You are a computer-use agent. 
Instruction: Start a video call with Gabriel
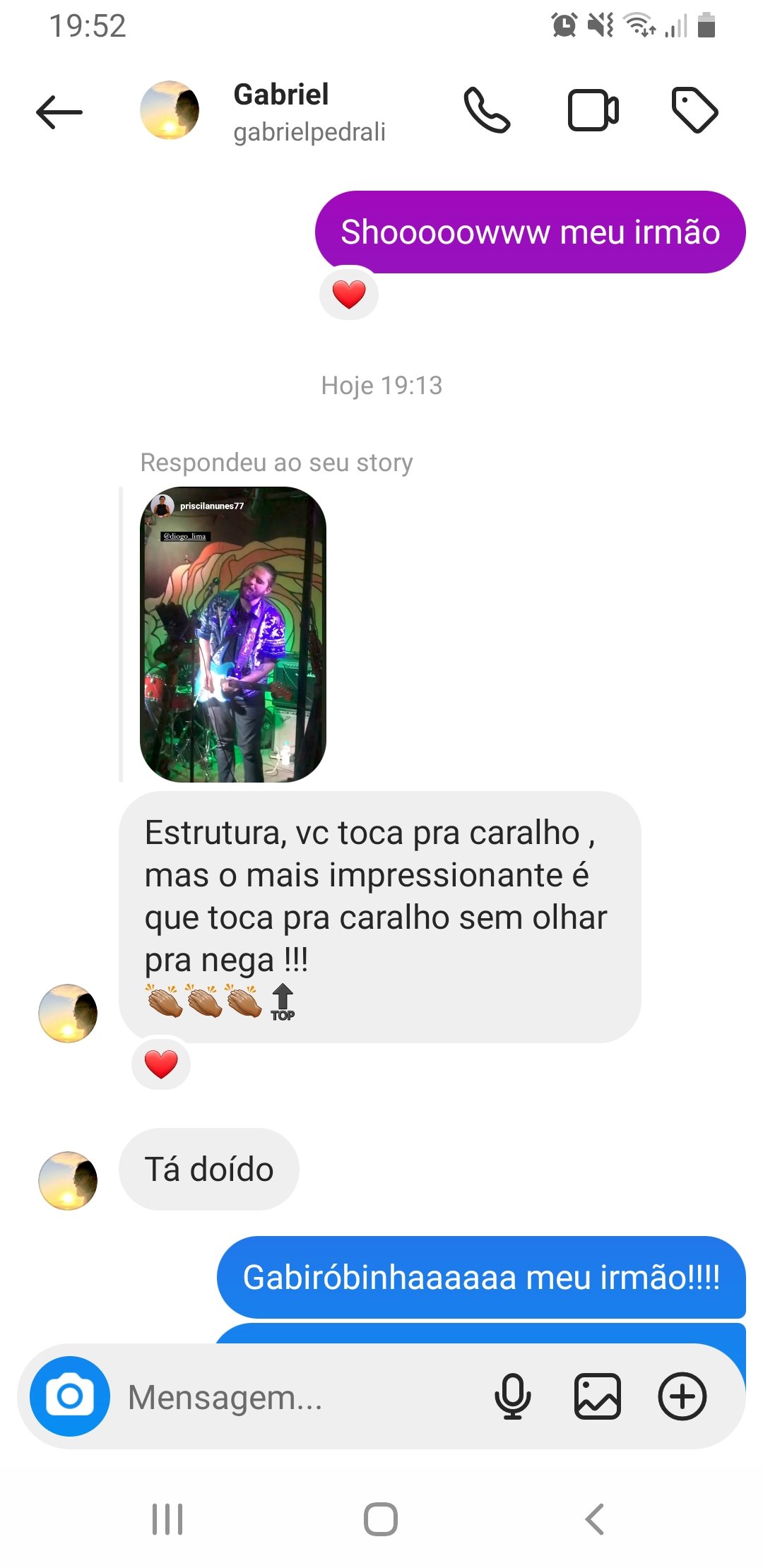pyautogui.click(x=593, y=111)
